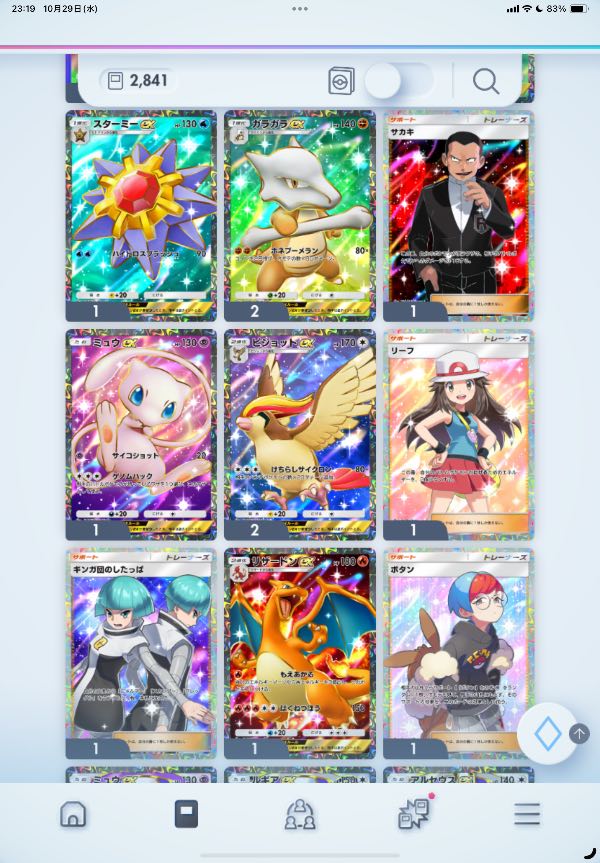This screenshot has width=600, height=863.
Task: Open the hamburger menu
Action: [527, 813]
